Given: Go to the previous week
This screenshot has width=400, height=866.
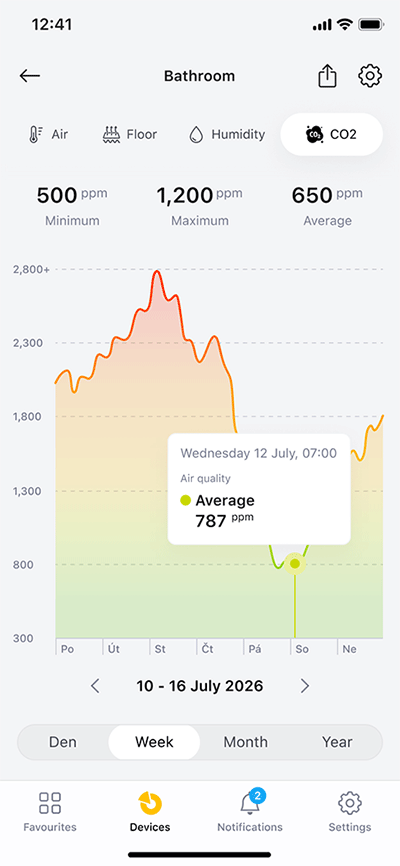Looking at the screenshot, I should coord(95,686).
